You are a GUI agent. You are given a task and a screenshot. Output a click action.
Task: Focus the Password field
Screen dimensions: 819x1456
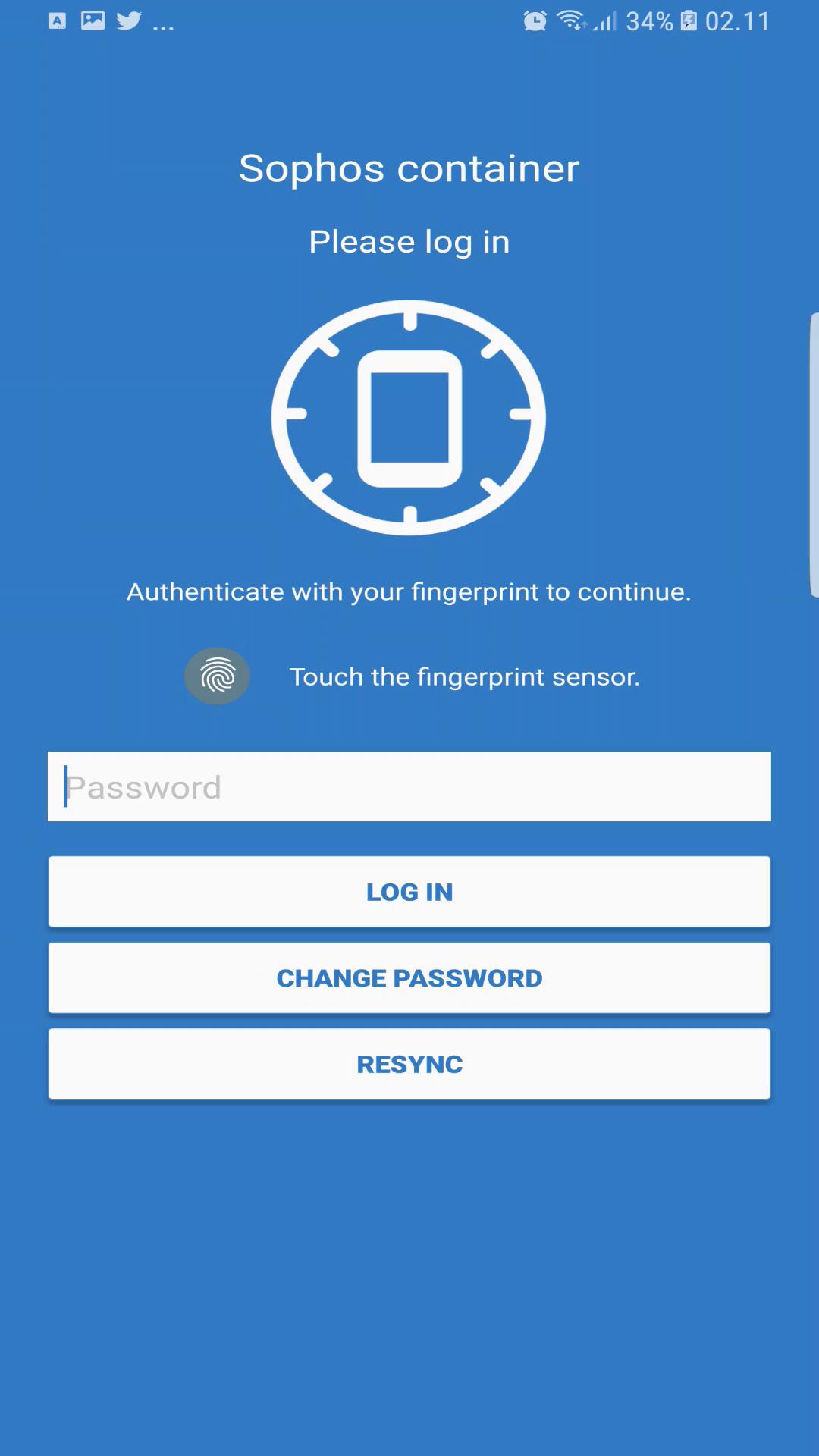(x=409, y=786)
